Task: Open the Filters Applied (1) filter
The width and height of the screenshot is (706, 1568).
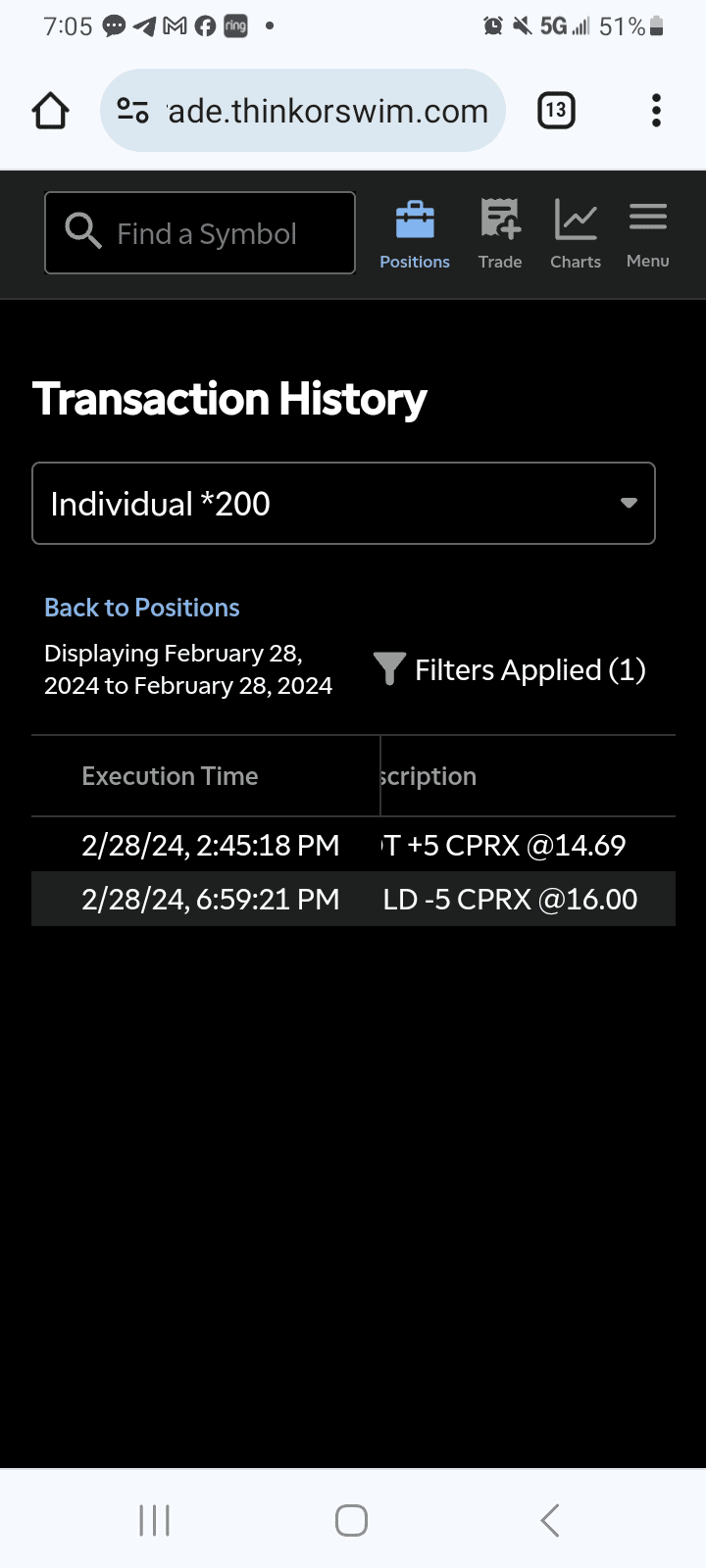Action: point(510,670)
